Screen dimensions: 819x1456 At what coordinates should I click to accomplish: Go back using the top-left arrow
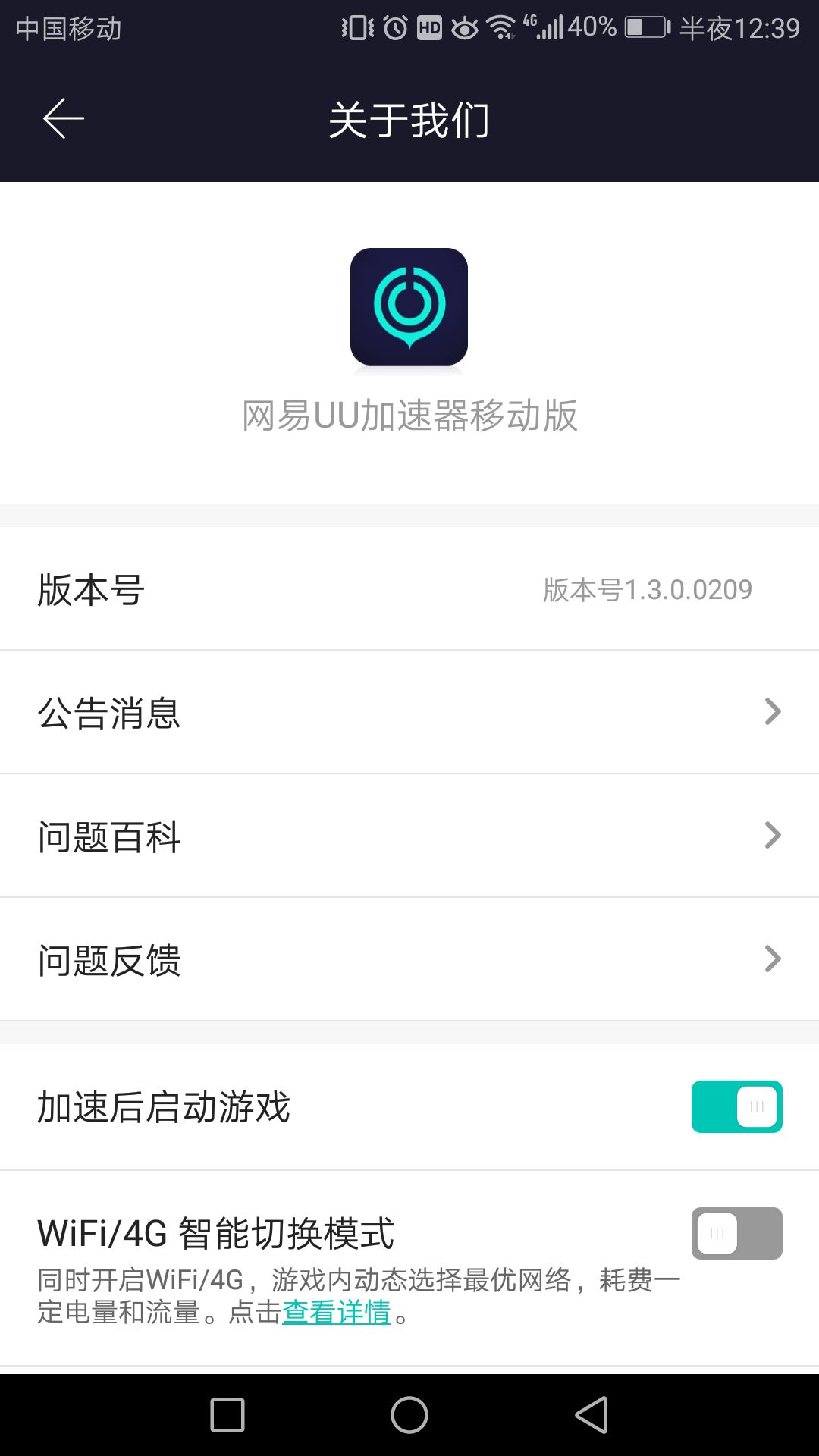64,119
